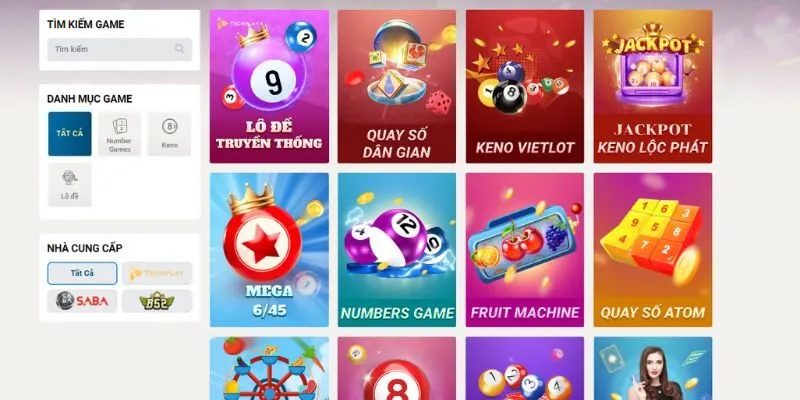The image size is (800, 400).
Task: Choose the Number Games category
Action: 119,133
